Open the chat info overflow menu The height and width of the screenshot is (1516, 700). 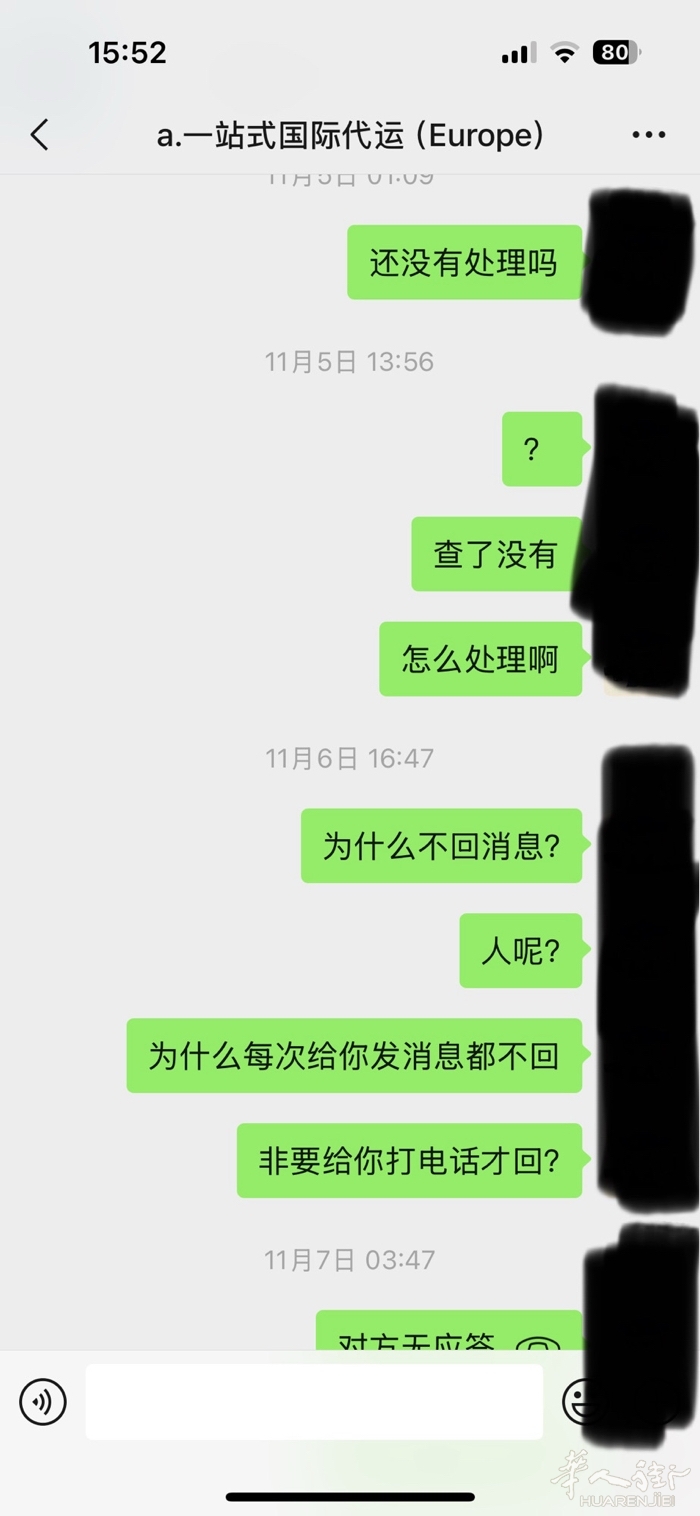[648, 135]
